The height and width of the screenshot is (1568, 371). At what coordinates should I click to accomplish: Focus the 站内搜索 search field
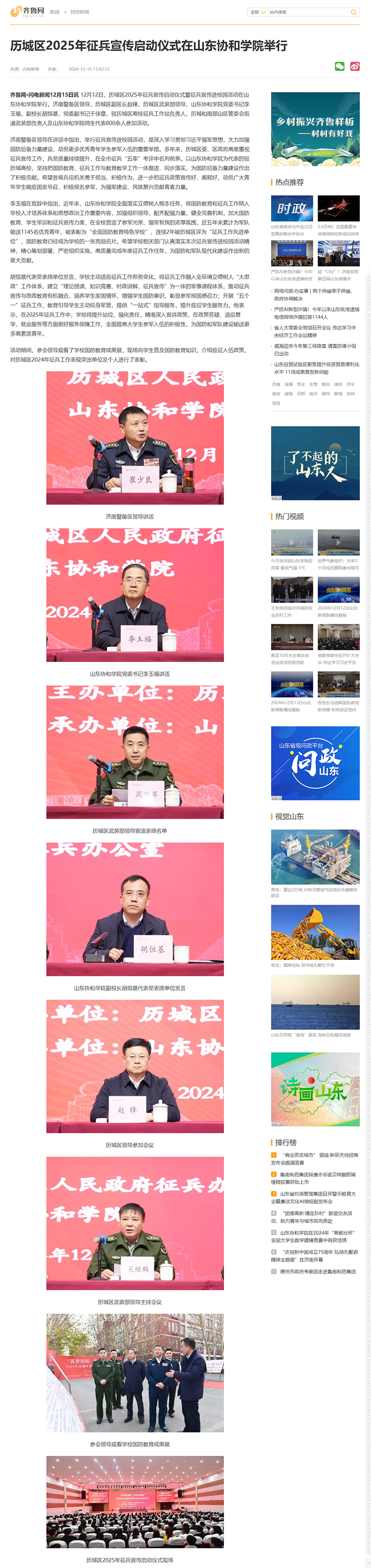click(x=307, y=12)
